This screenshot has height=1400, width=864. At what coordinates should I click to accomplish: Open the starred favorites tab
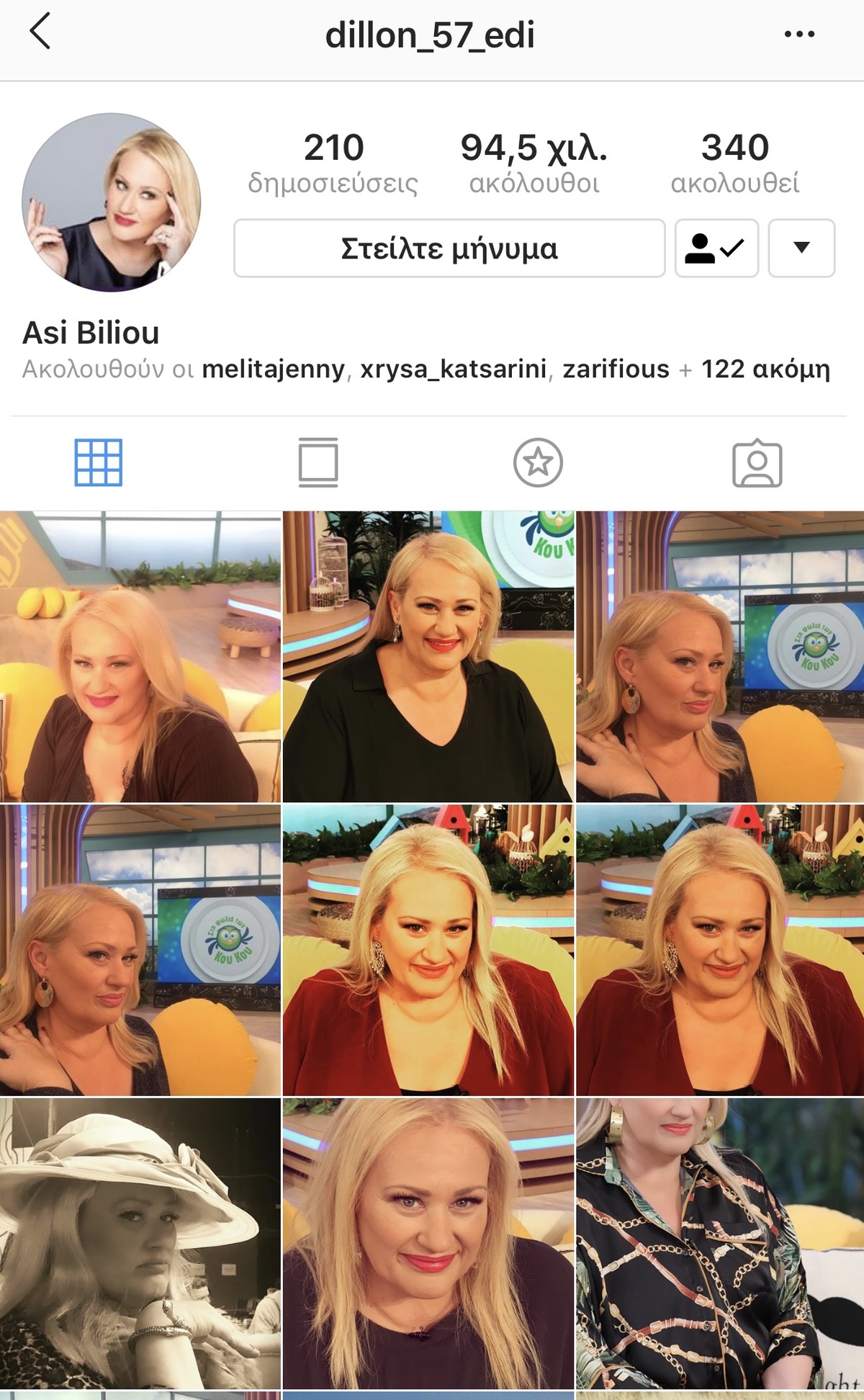538,462
